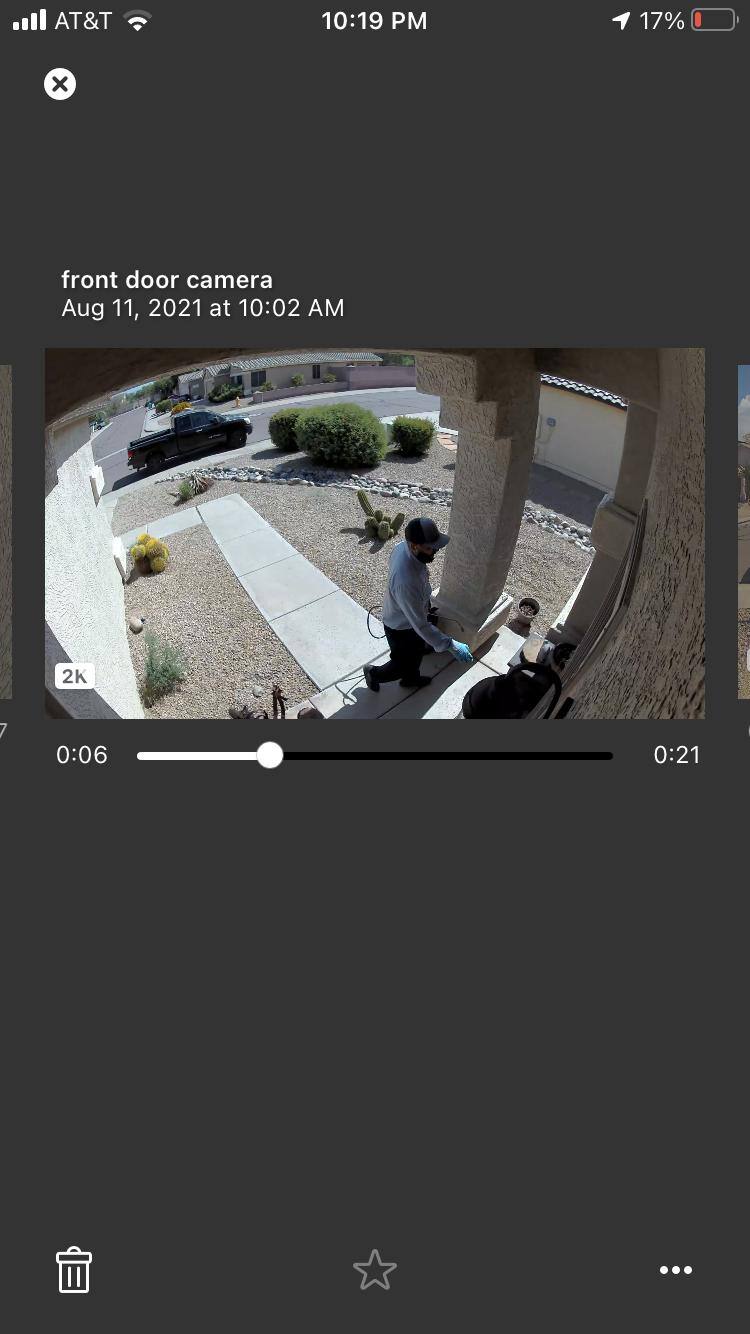Mark this clip as favorite with star
The image size is (750, 1334).
(x=375, y=1270)
